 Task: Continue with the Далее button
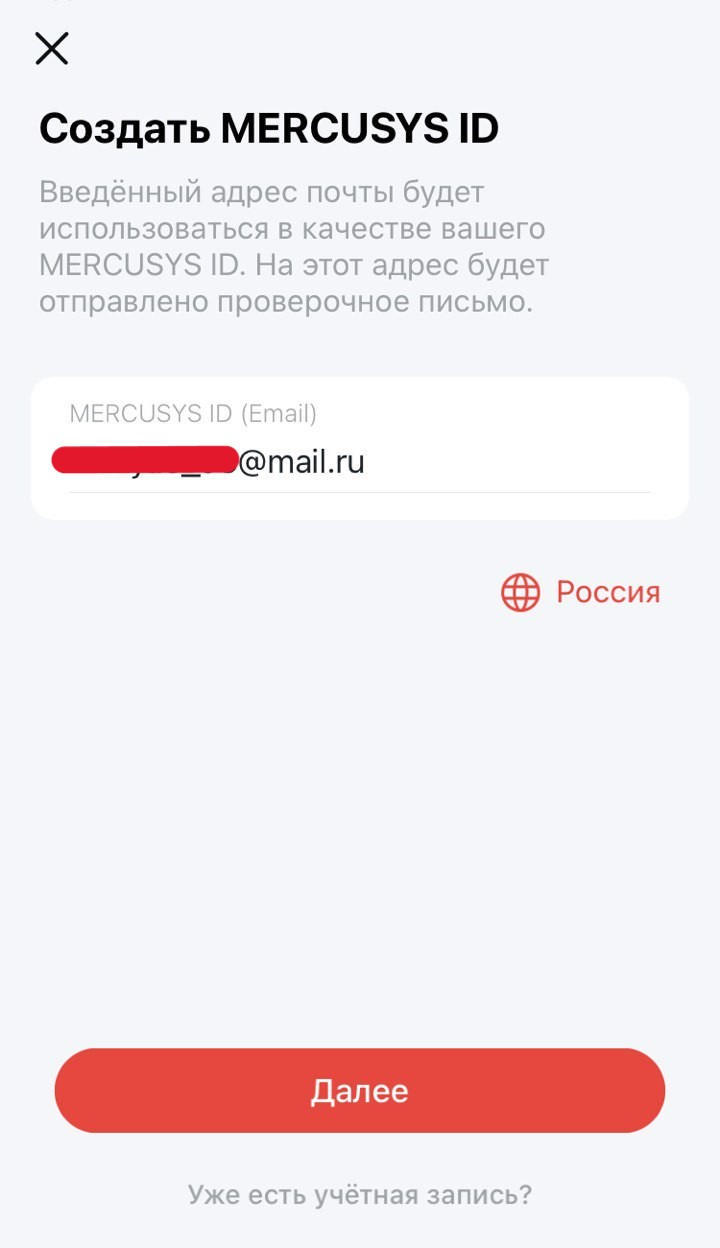tap(360, 1090)
